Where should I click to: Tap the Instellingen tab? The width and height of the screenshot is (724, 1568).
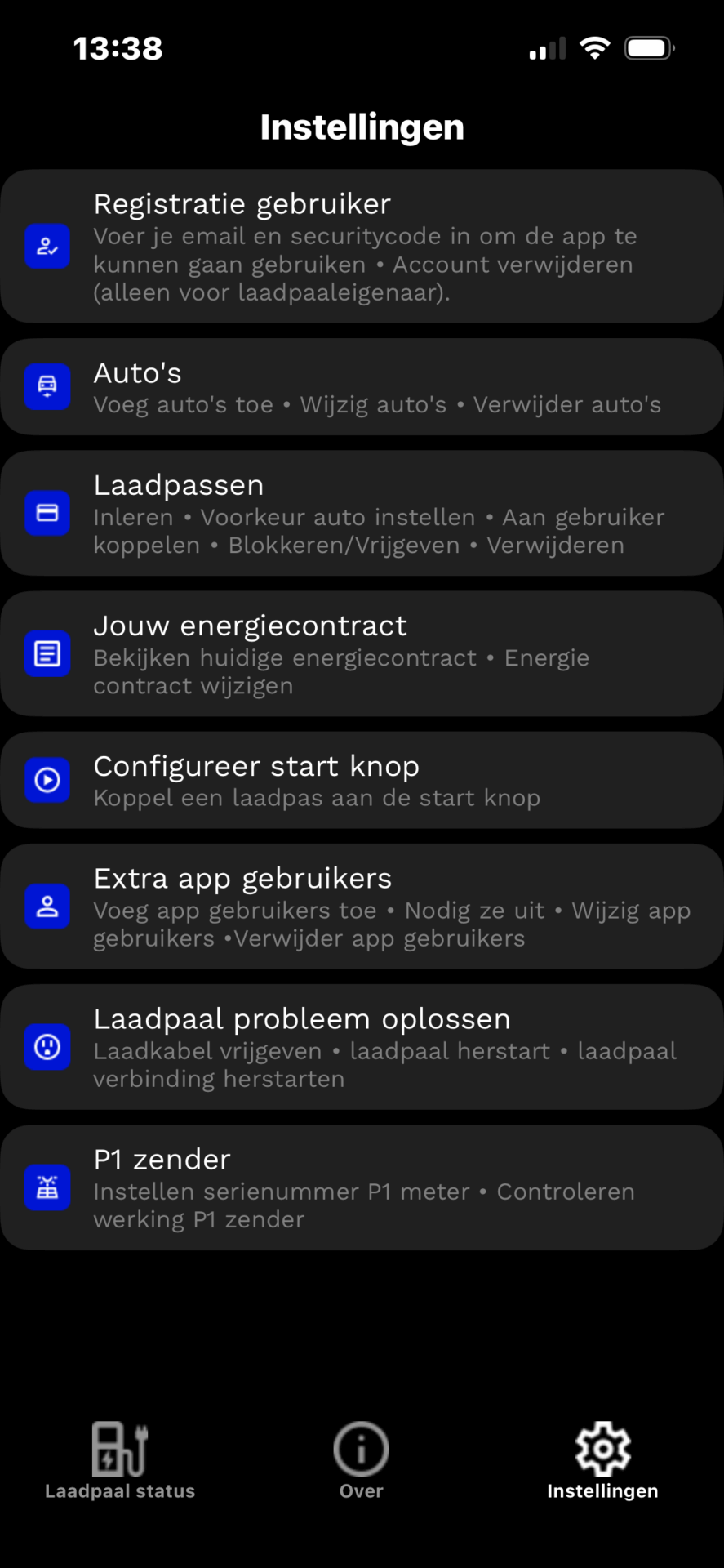(x=602, y=1460)
